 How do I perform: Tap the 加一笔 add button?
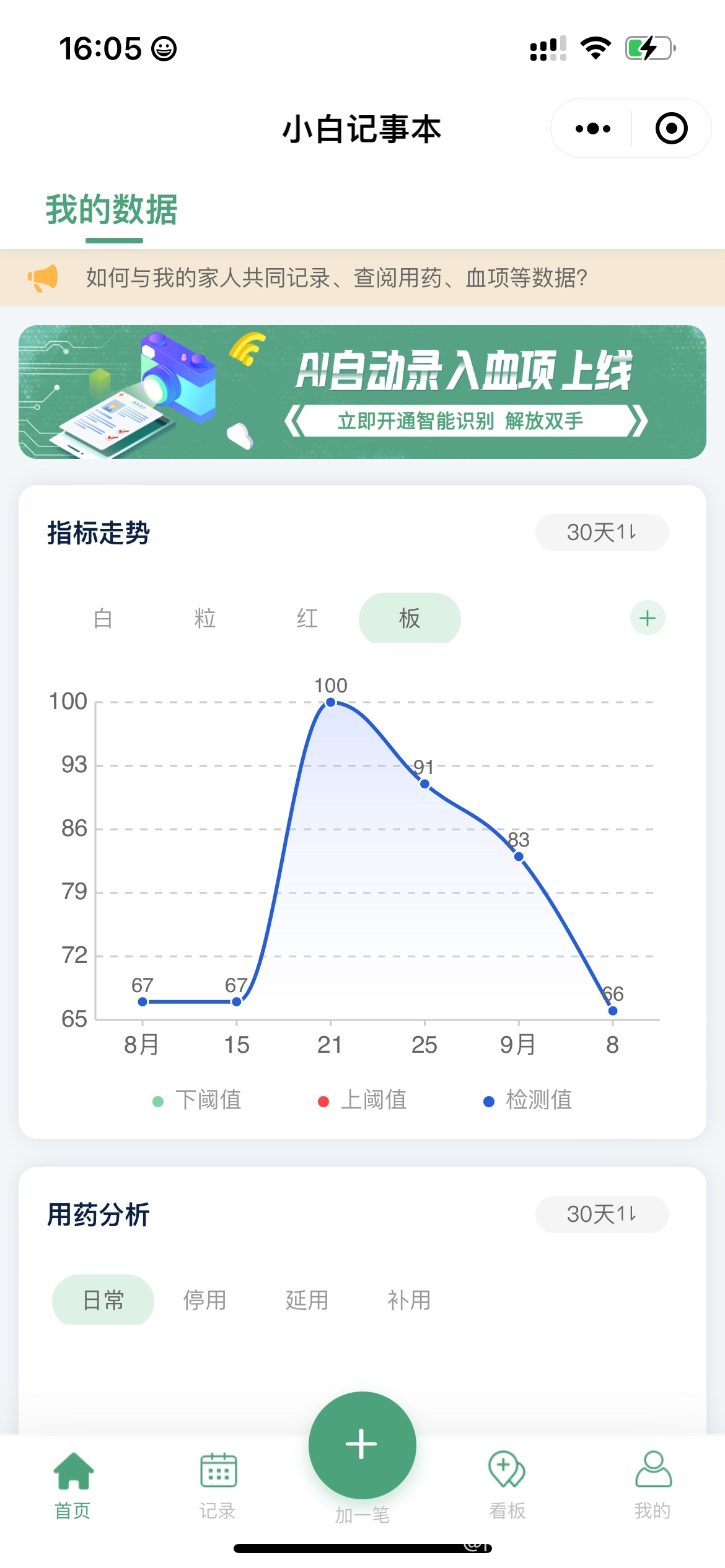tap(362, 1445)
